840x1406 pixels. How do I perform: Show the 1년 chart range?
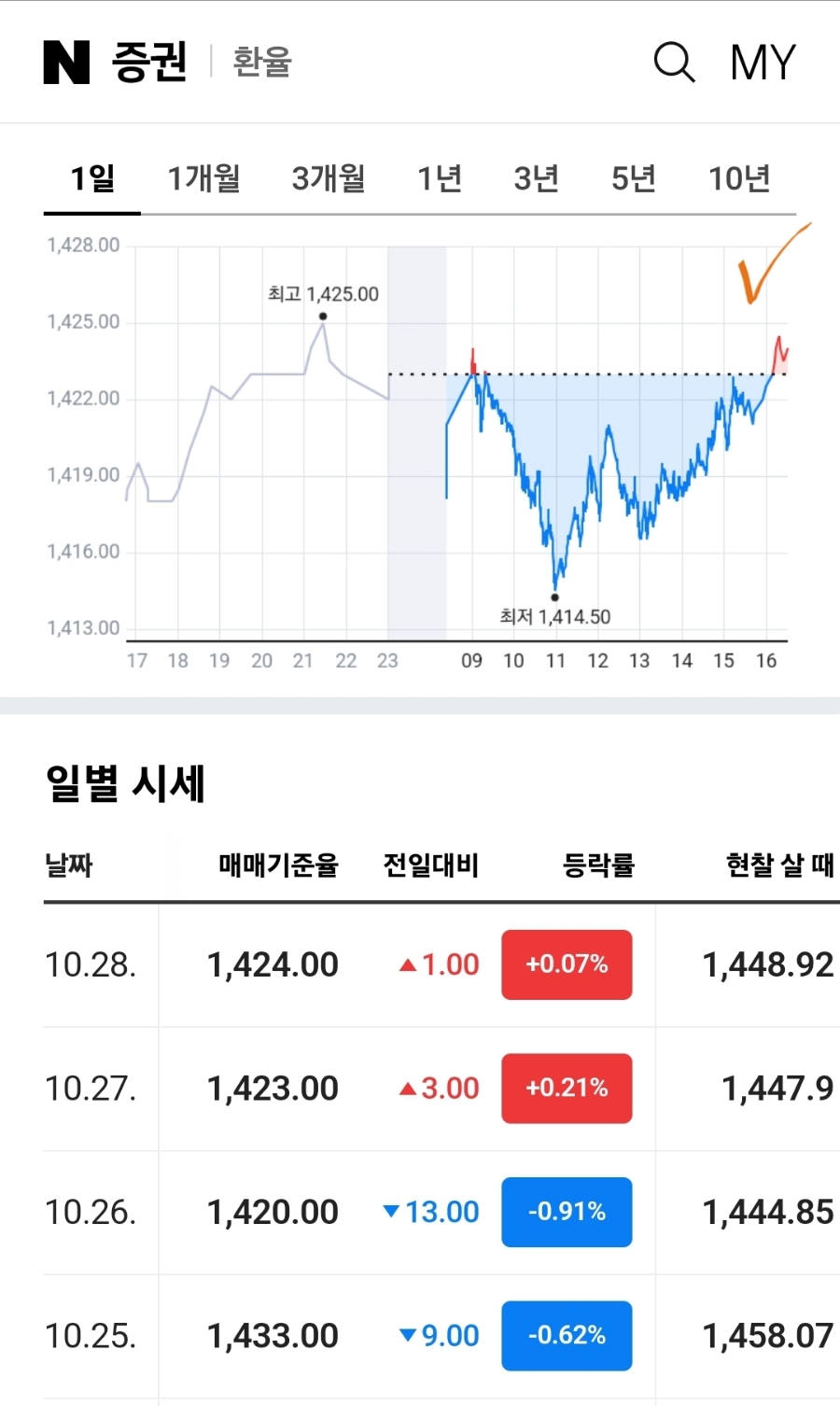click(x=440, y=177)
